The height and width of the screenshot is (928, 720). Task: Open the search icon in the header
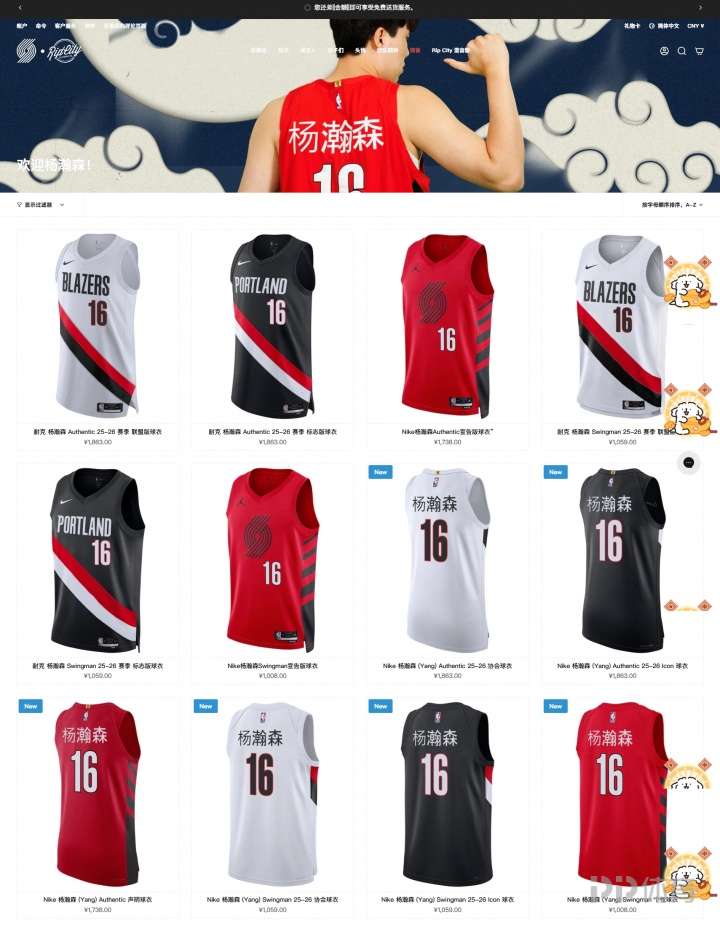(x=682, y=51)
